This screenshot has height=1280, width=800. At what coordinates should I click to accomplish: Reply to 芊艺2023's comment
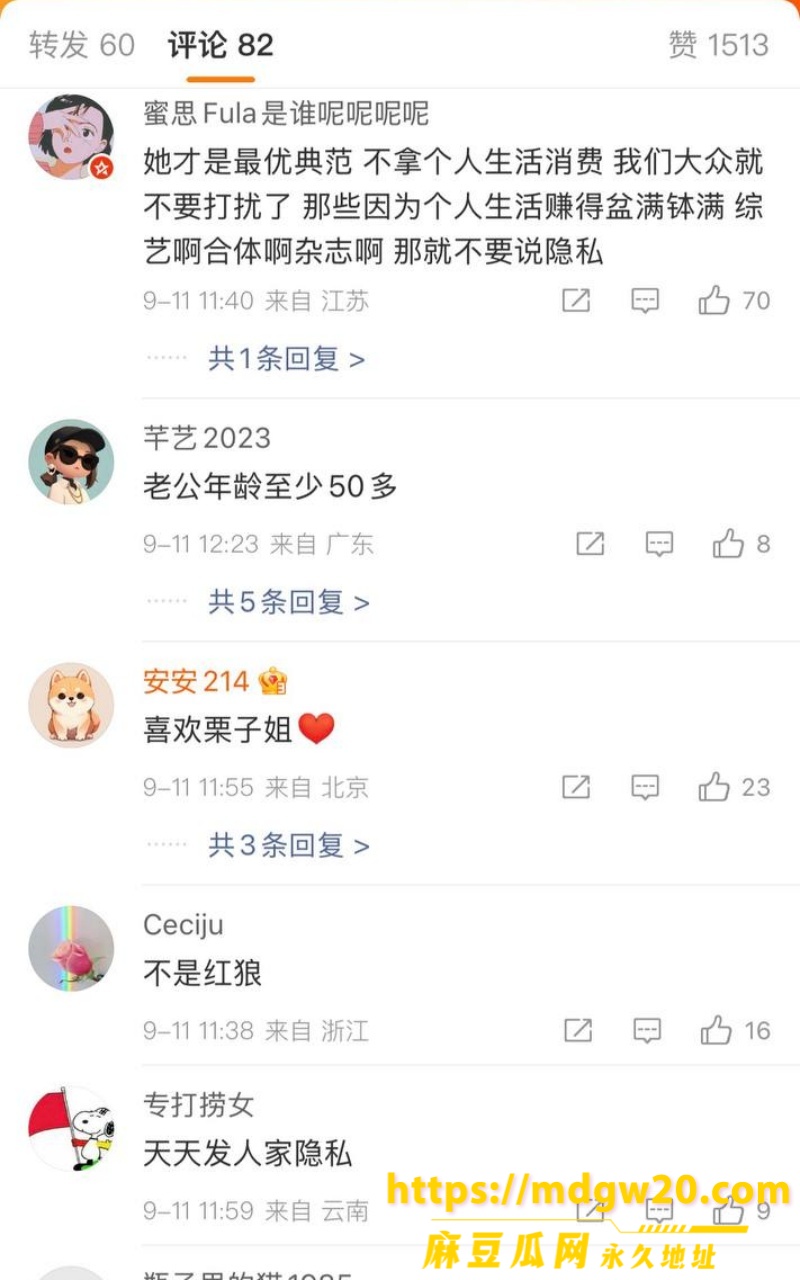[x=659, y=544]
